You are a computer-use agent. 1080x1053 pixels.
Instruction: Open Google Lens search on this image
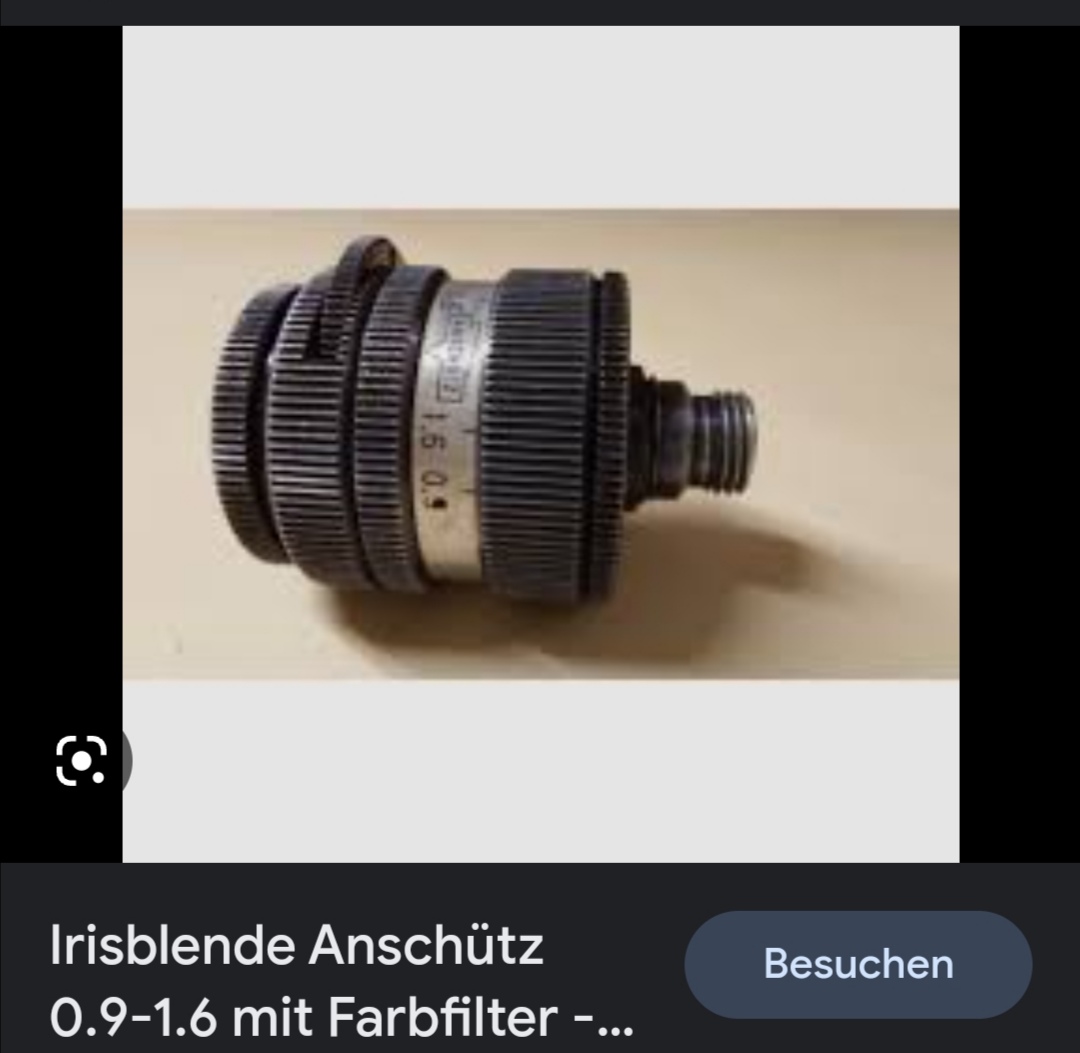point(83,762)
